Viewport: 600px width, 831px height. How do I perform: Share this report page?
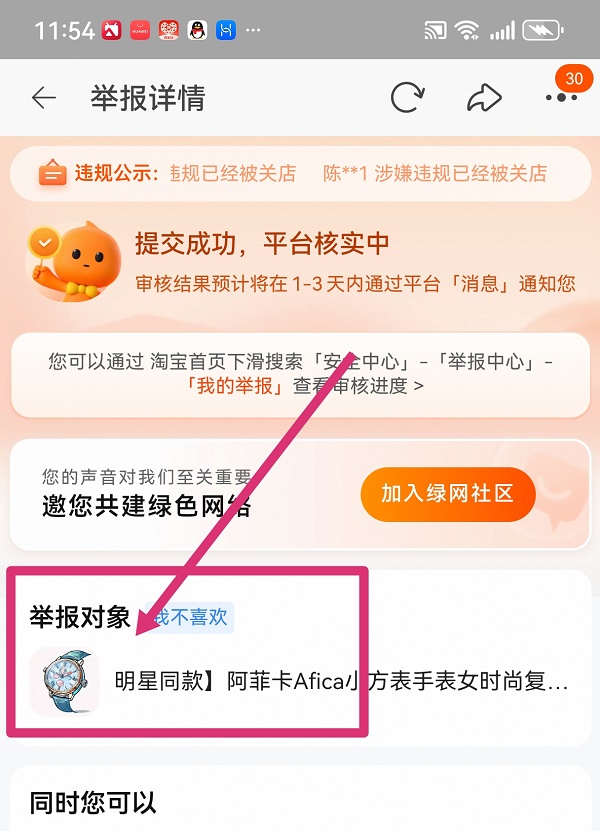(483, 97)
